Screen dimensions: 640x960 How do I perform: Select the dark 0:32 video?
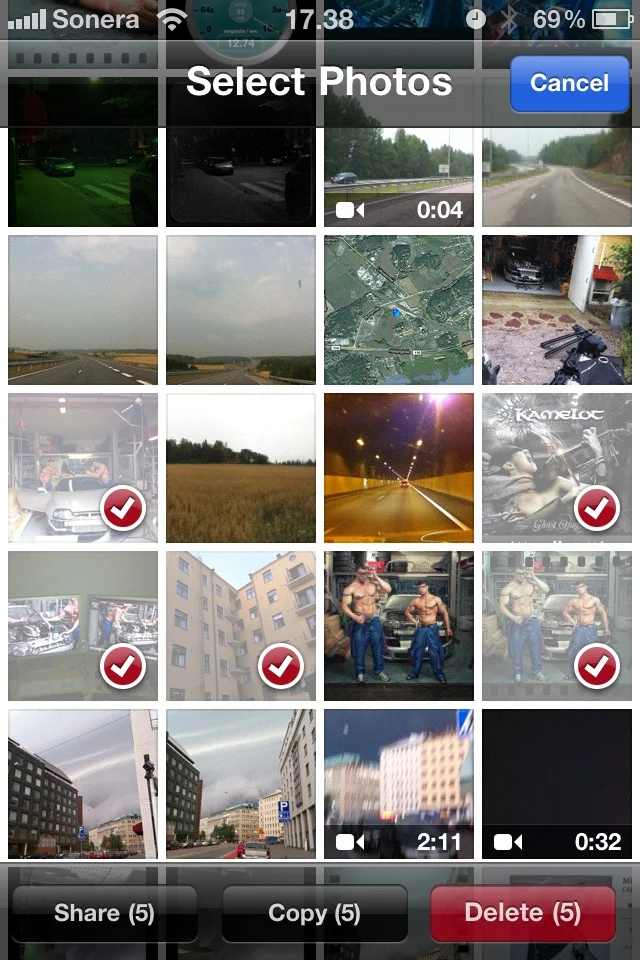[556, 783]
